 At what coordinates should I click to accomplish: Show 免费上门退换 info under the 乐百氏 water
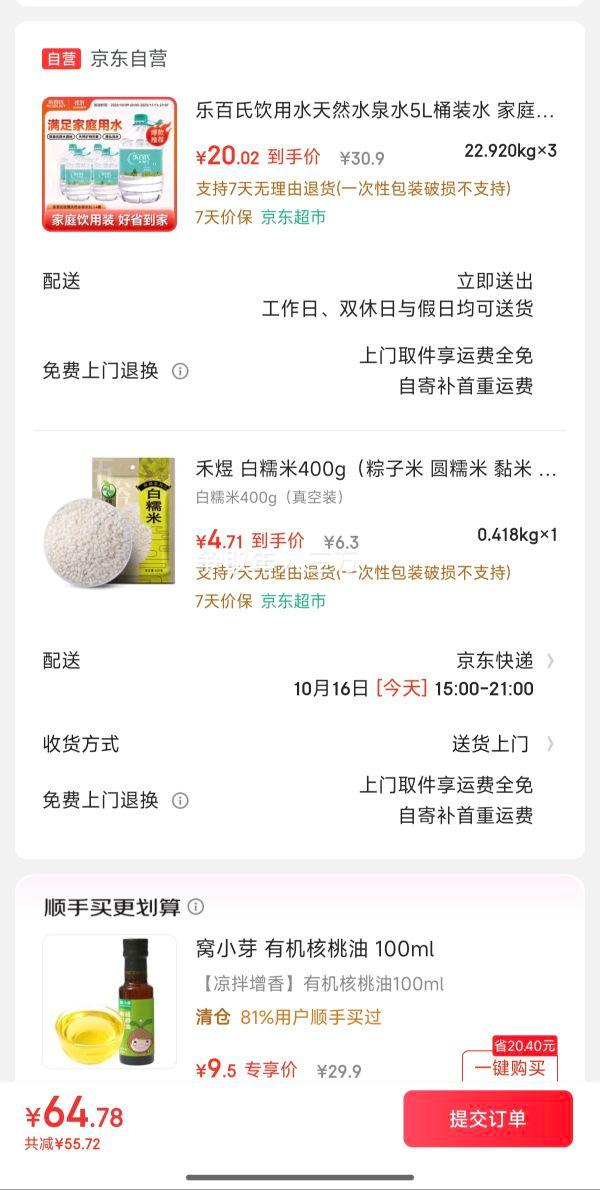tap(180, 371)
